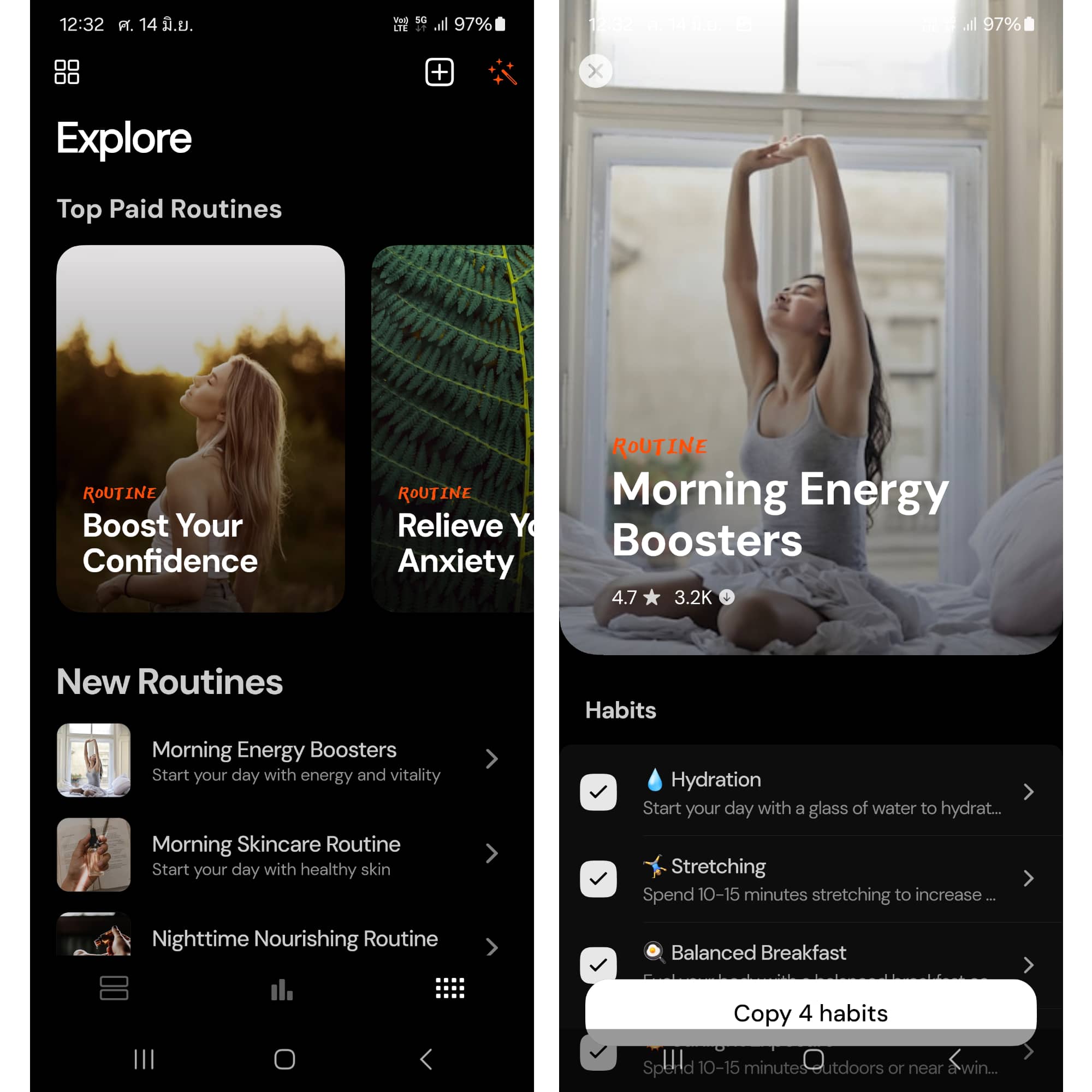The width and height of the screenshot is (1092, 1092).
Task: Open the Nighttime Nourishing Routine row
Action: [x=277, y=939]
